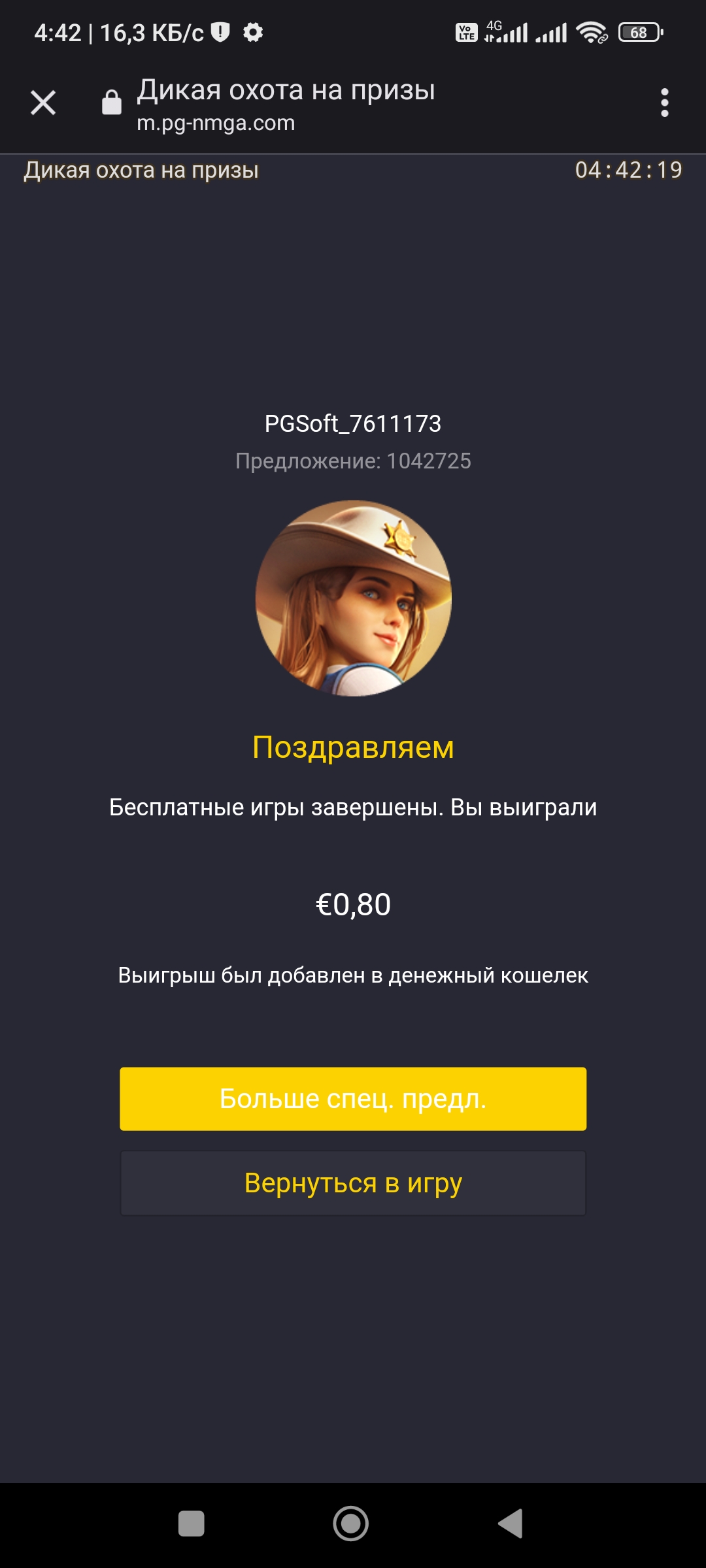Go back using the system back button

coord(511,1523)
